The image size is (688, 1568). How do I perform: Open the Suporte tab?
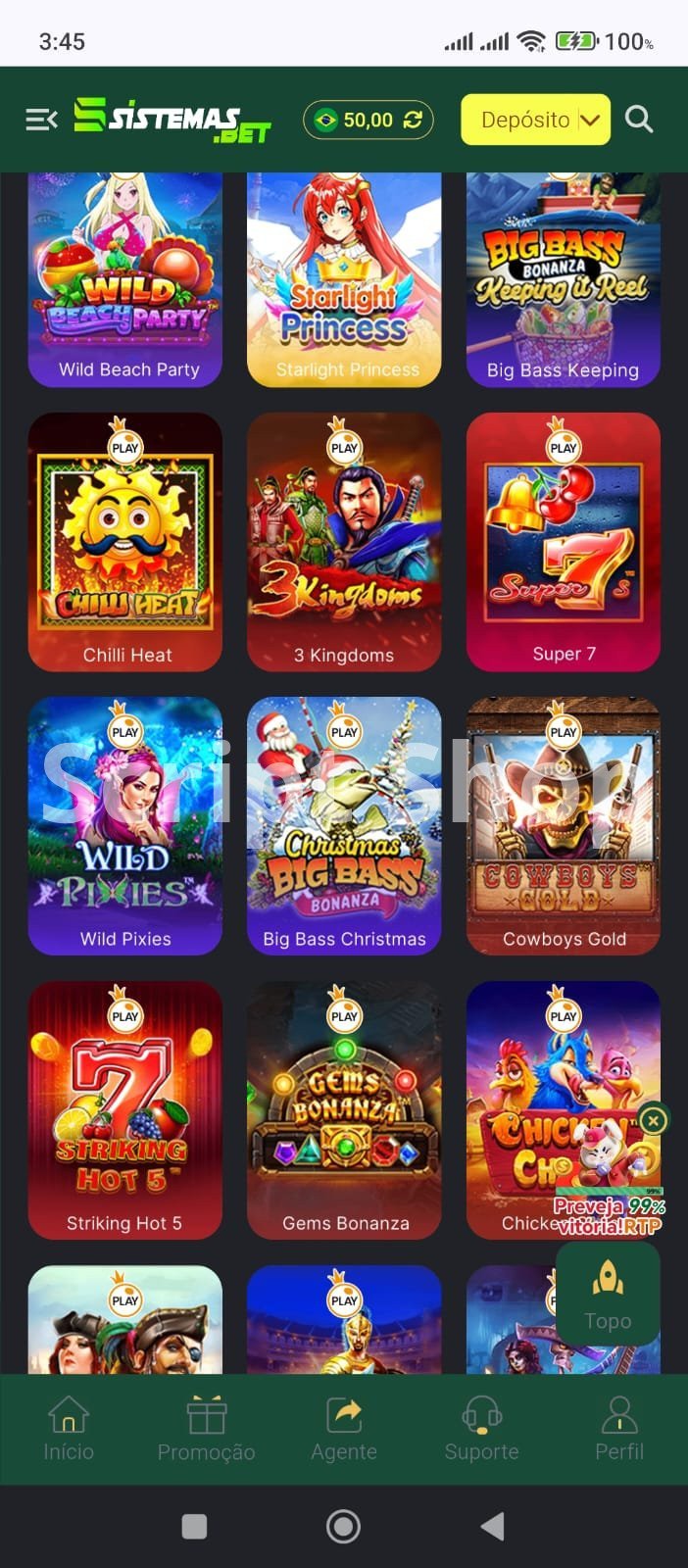[x=481, y=1429]
